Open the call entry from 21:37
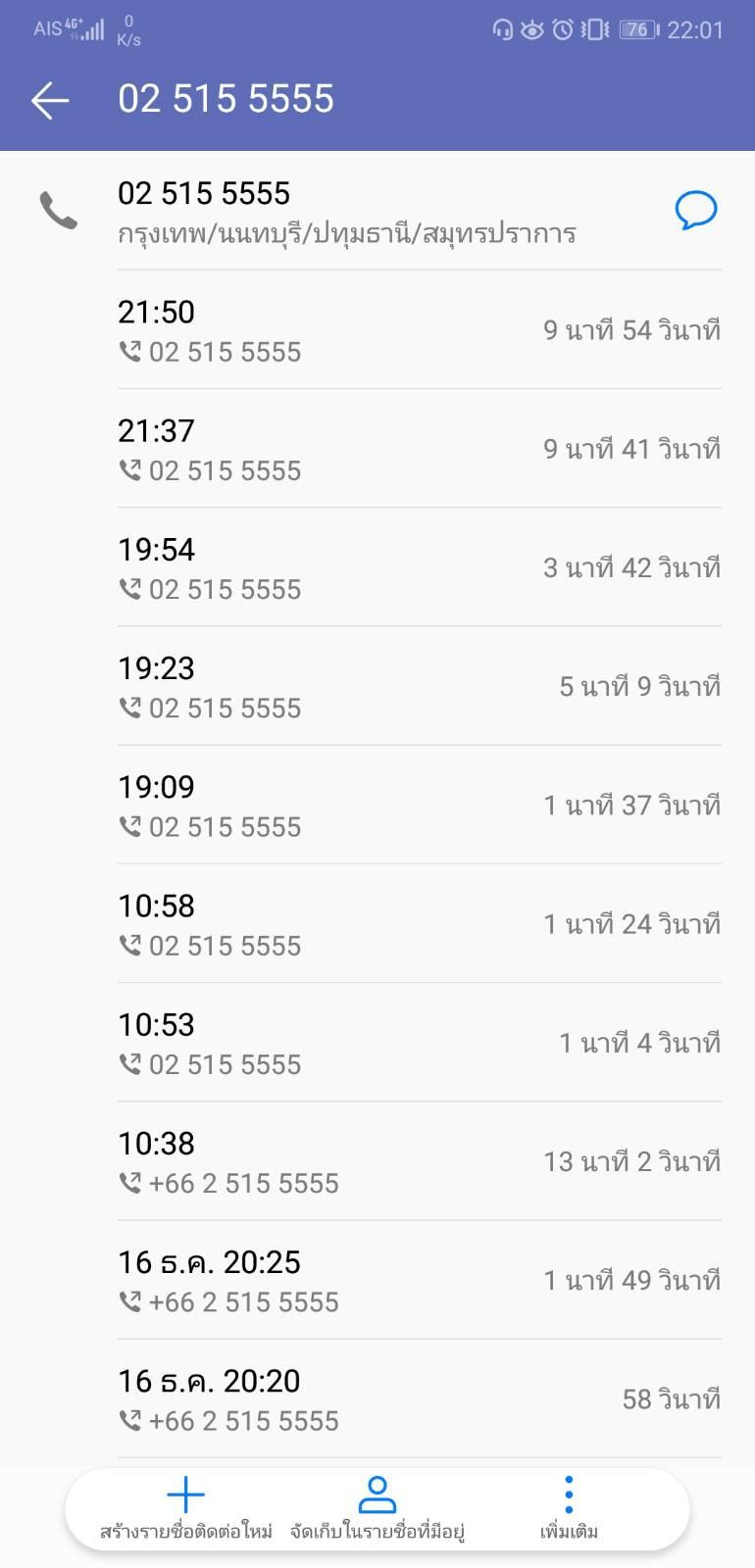The image size is (755, 1568). tap(419, 449)
